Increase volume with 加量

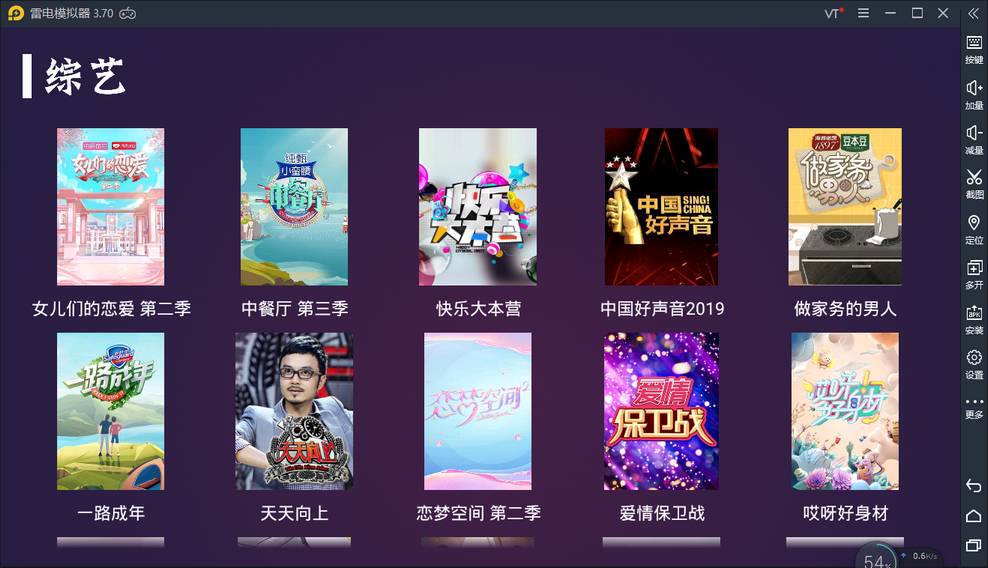coord(973,94)
